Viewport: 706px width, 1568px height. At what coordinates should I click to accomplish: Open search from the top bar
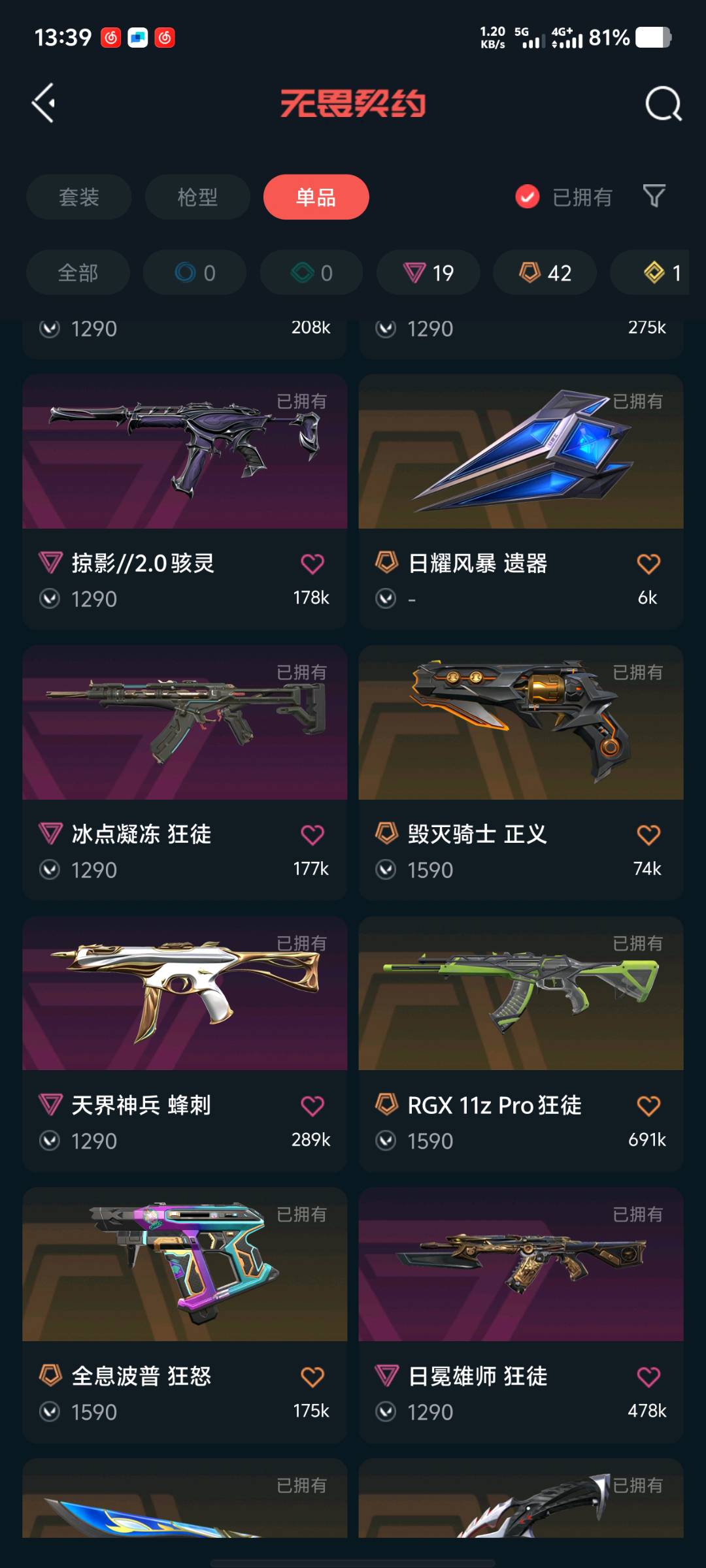pos(663,104)
